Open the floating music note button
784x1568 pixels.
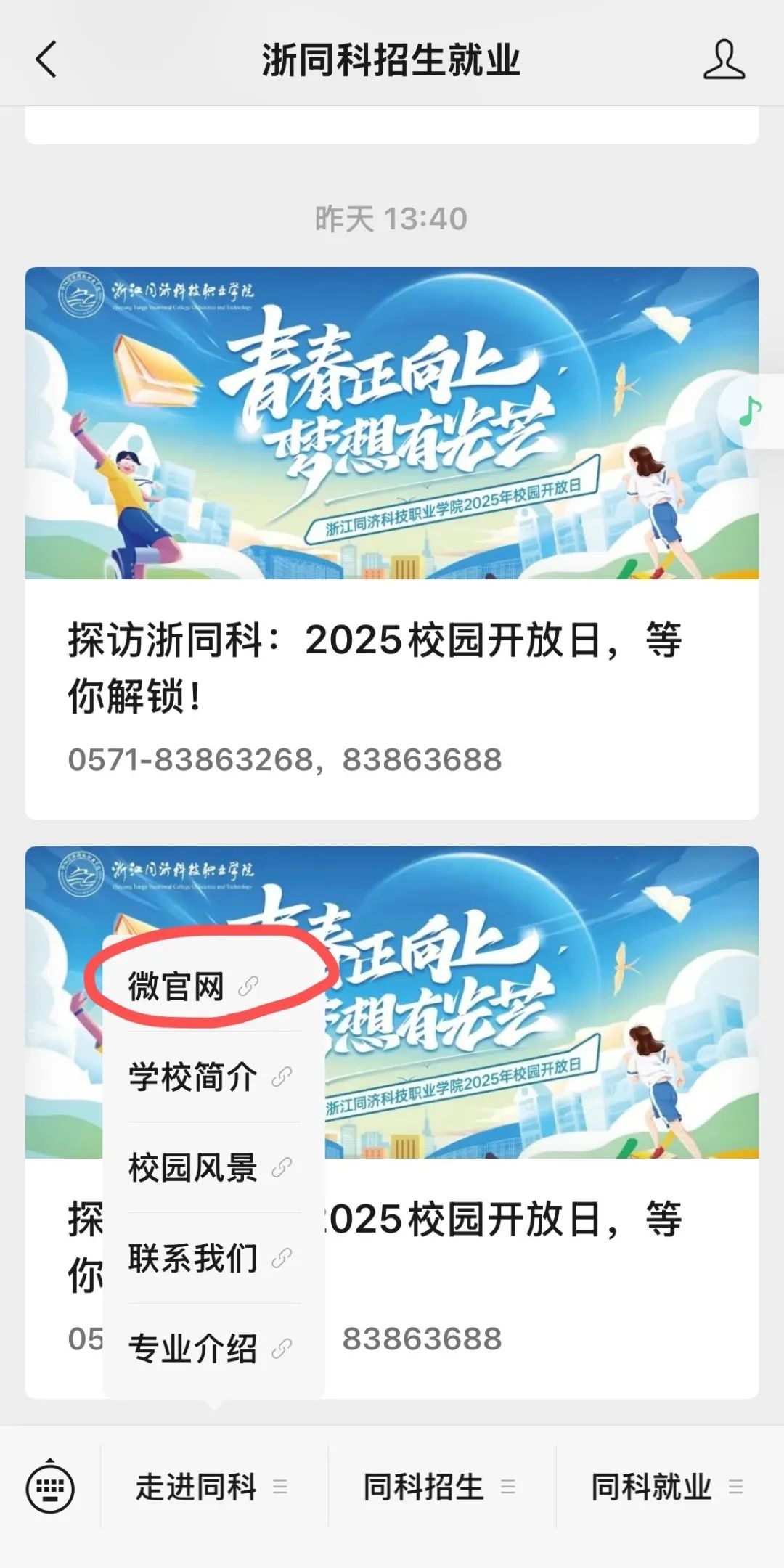pos(751,412)
